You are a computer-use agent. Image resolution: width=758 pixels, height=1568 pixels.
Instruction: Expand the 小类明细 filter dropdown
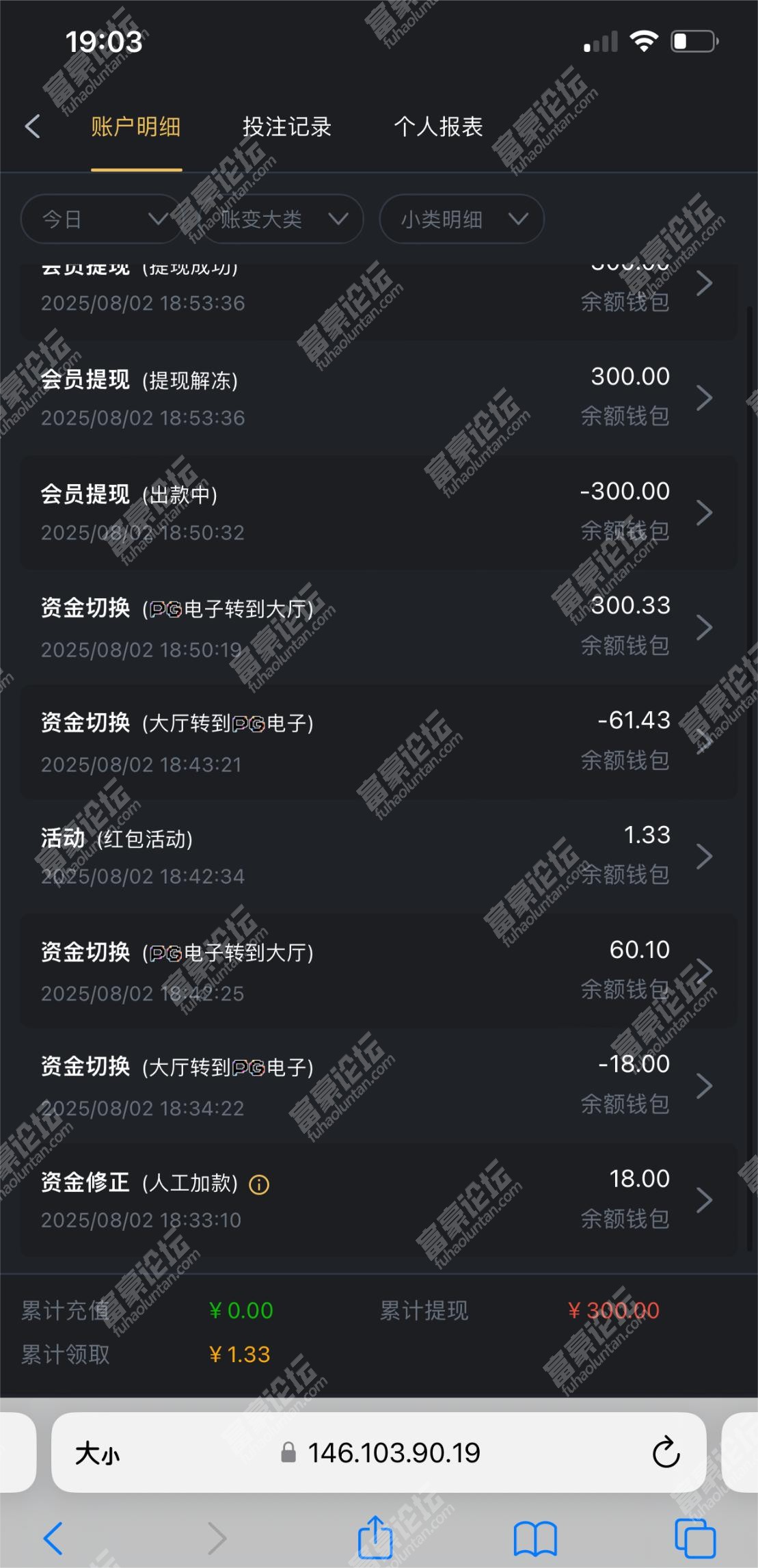tap(461, 219)
